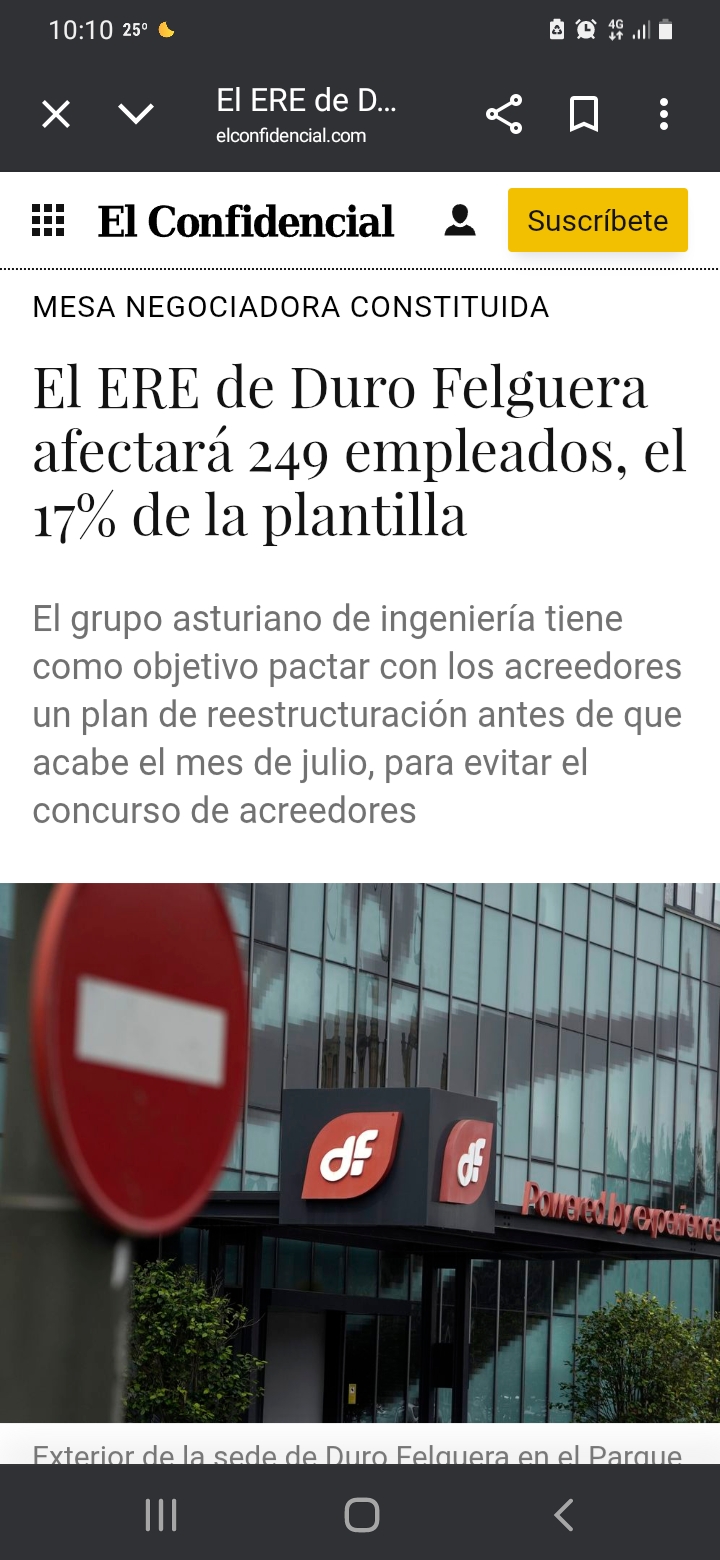Close the in-app browser tab
Viewport: 720px width, 1560px height.
[56, 115]
